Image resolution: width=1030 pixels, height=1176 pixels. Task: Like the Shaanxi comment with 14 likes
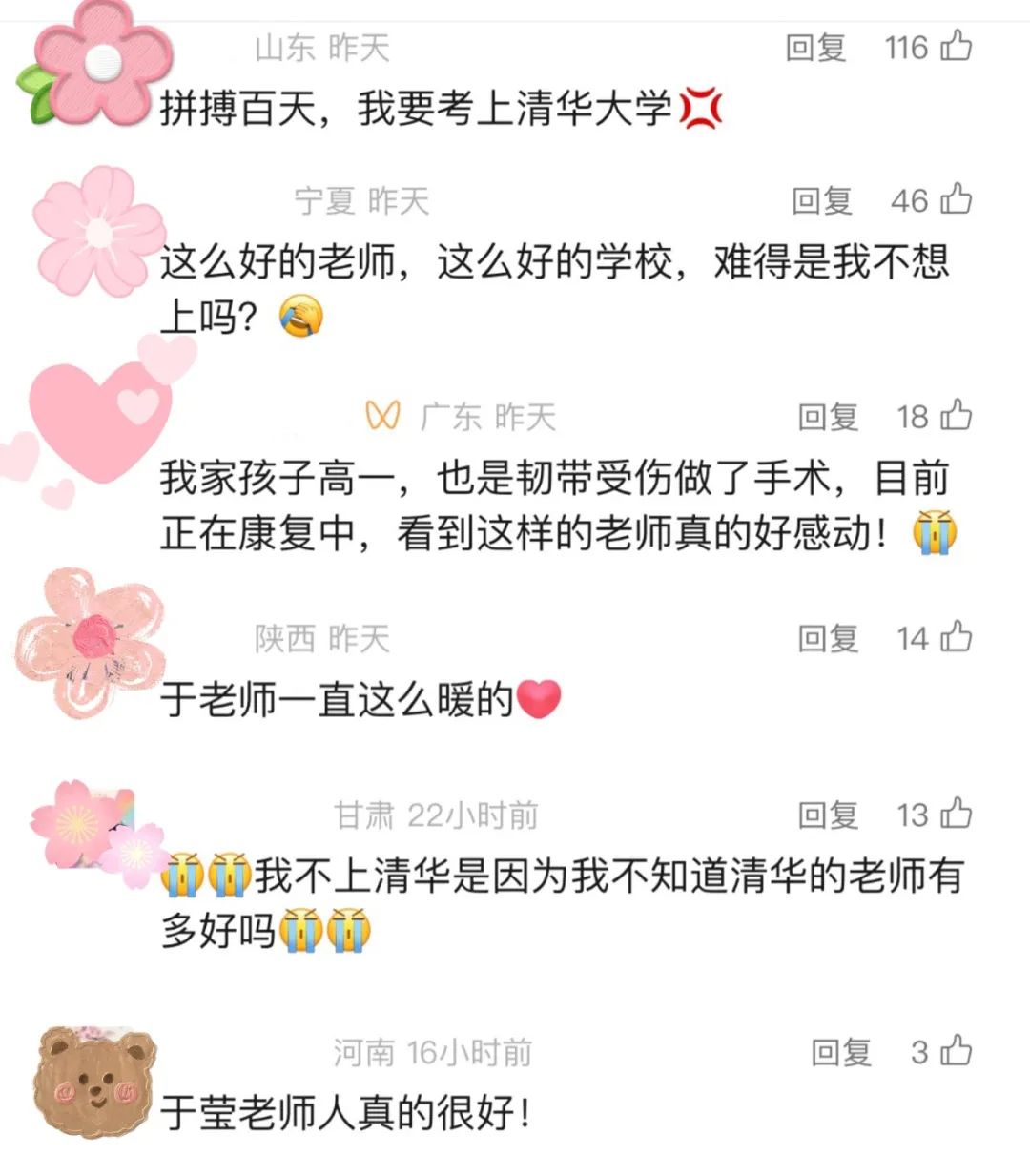(x=956, y=637)
